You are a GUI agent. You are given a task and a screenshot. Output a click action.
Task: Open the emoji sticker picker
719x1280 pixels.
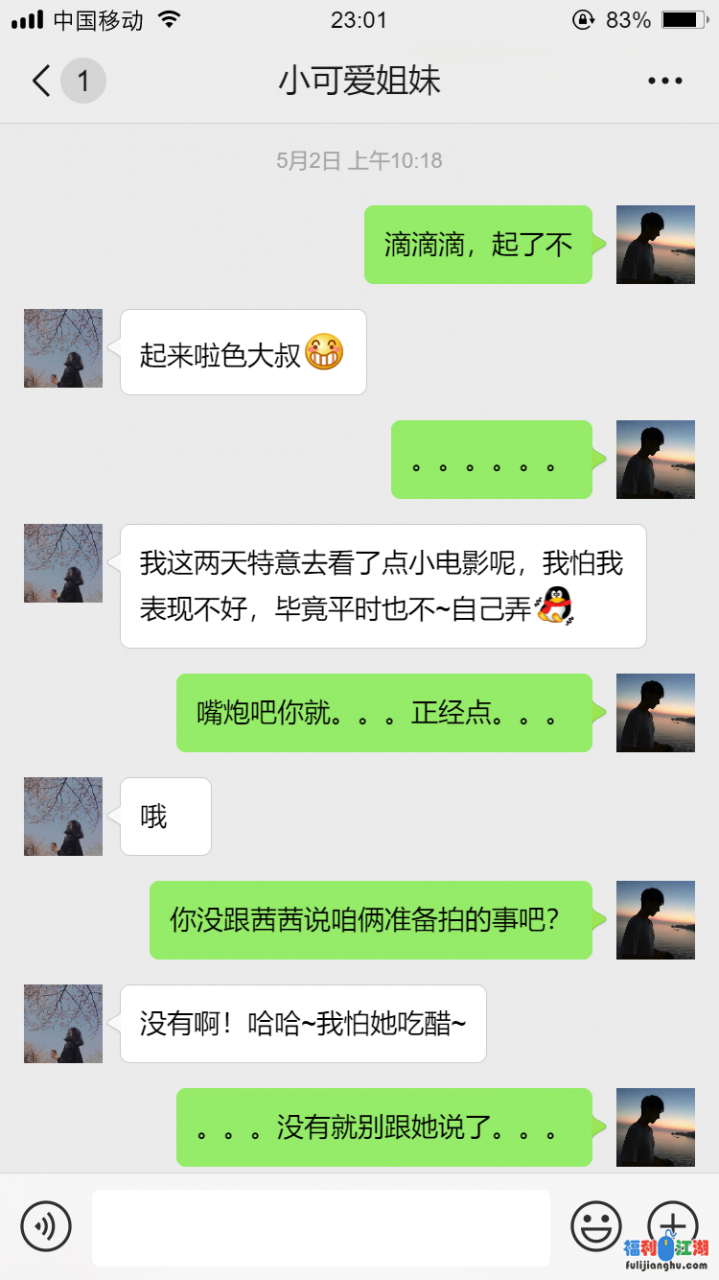click(x=596, y=1226)
